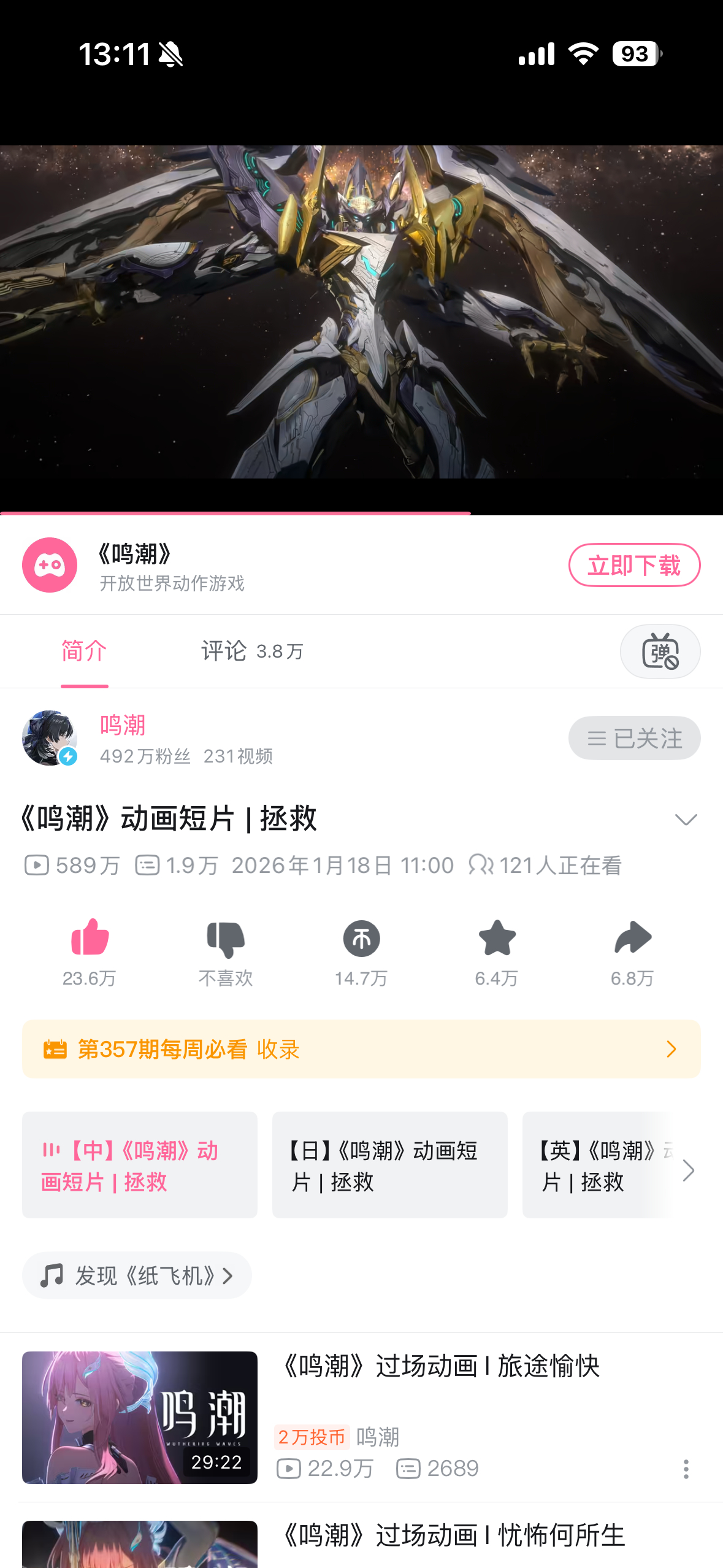Open the 鸣潮 uploader profile avatar
This screenshot has width=723, height=1568.
tap(50, 738)
